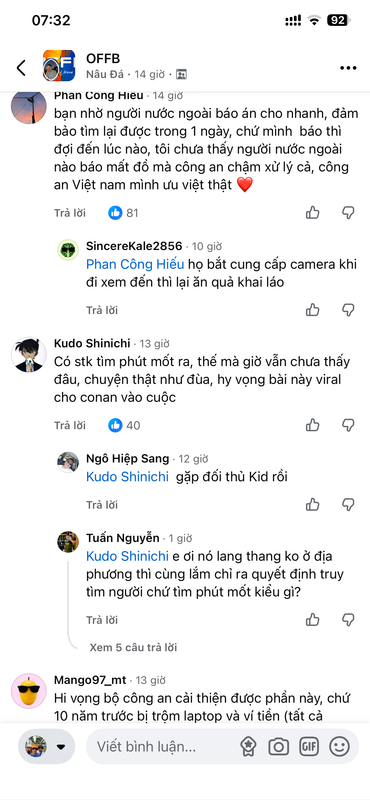This screenshot has height=800, width=370.
Task: Expand "Xem 5 câu trả lời"
Action: click(x=133, y=647)
